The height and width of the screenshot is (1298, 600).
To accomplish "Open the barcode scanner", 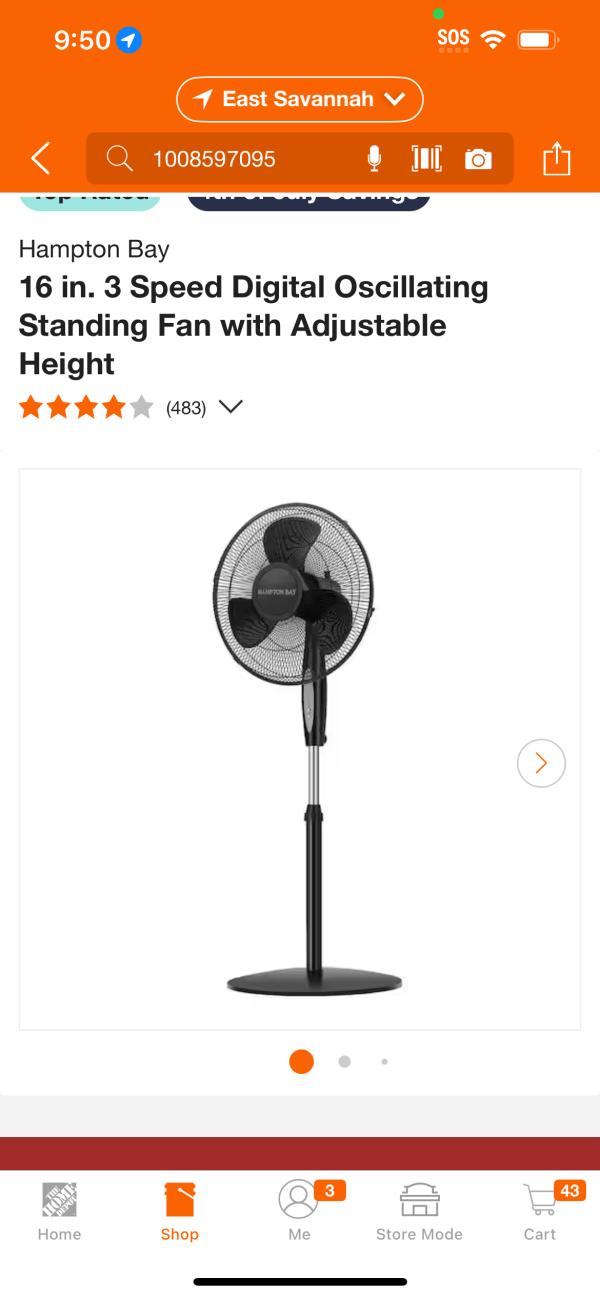I will coord(426,158).
